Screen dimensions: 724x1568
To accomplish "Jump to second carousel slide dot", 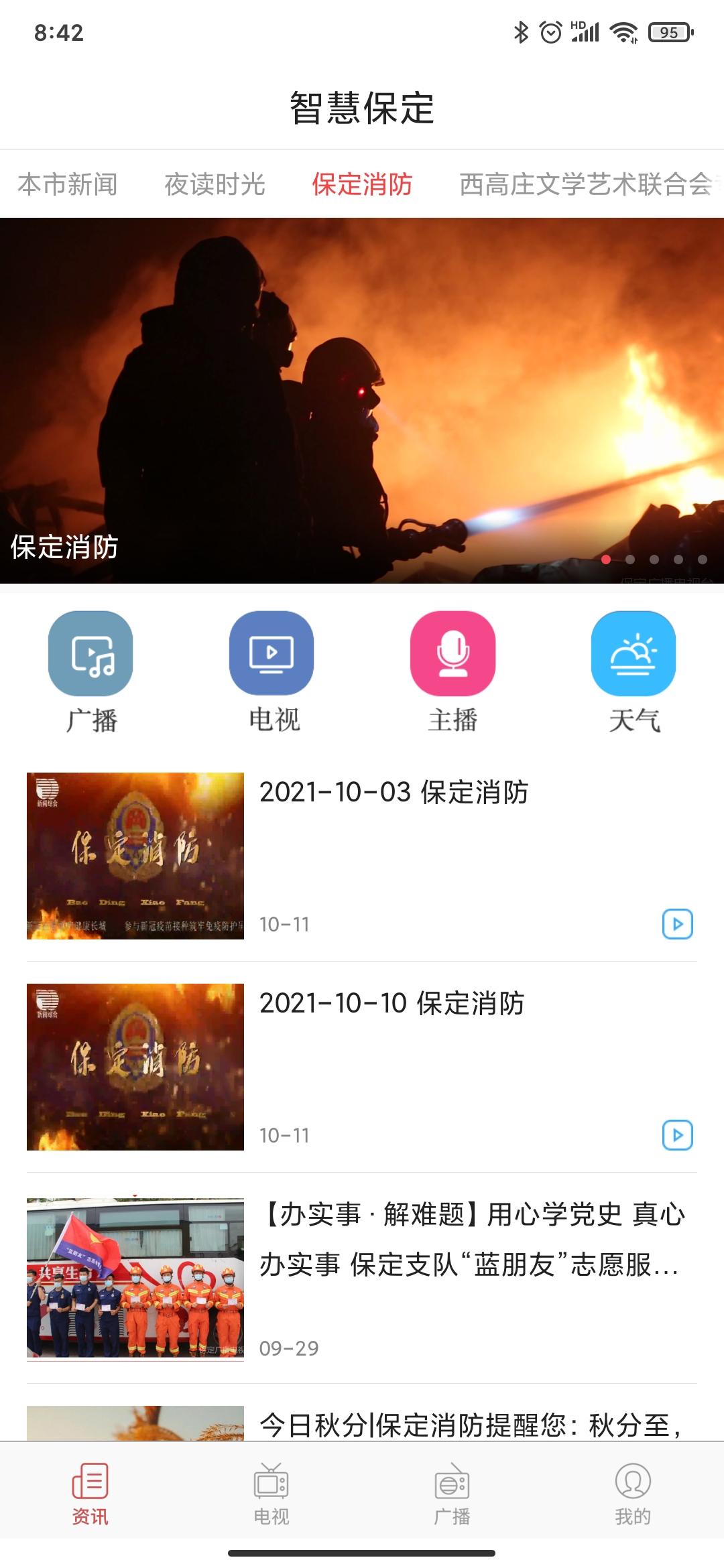I will pyautogui.click(x=629, y=558).
